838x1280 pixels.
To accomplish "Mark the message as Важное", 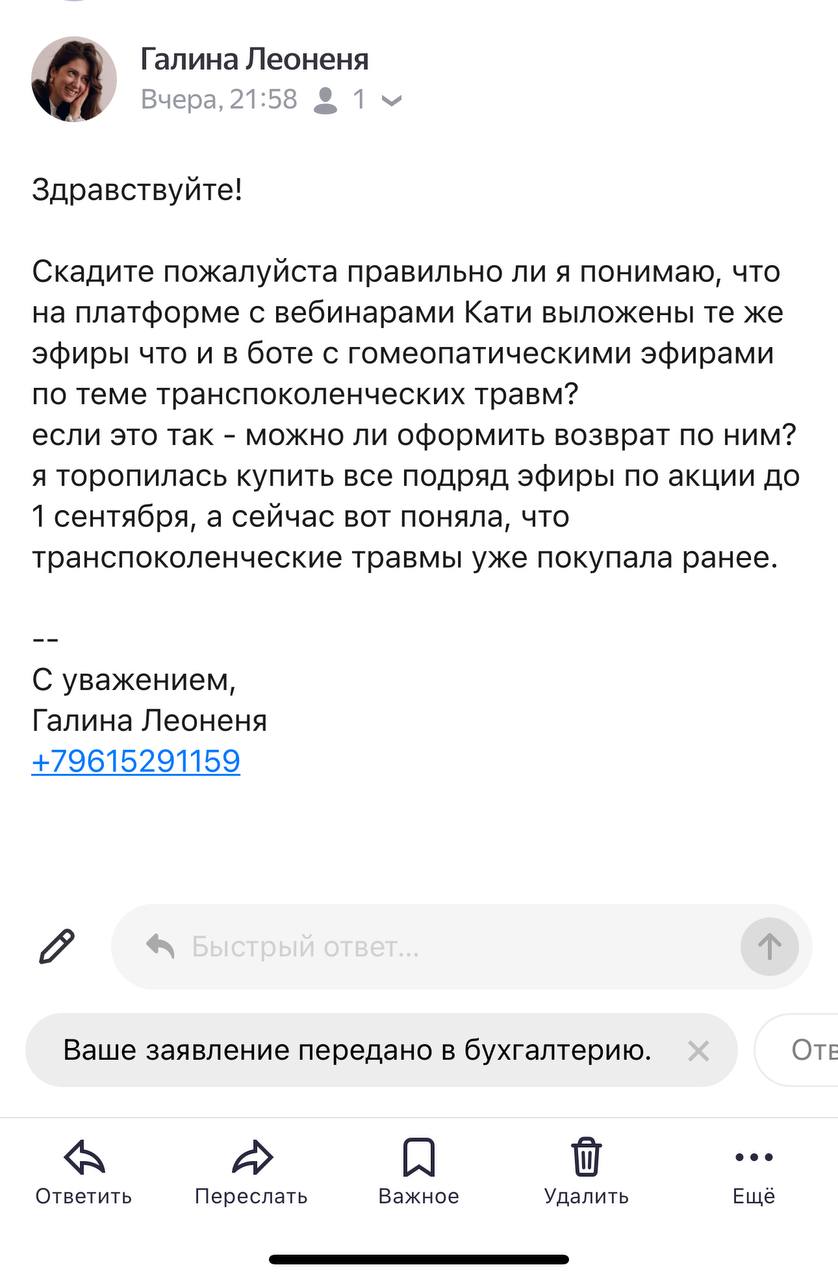I will pyautogui.click(x=418, y=1174).
